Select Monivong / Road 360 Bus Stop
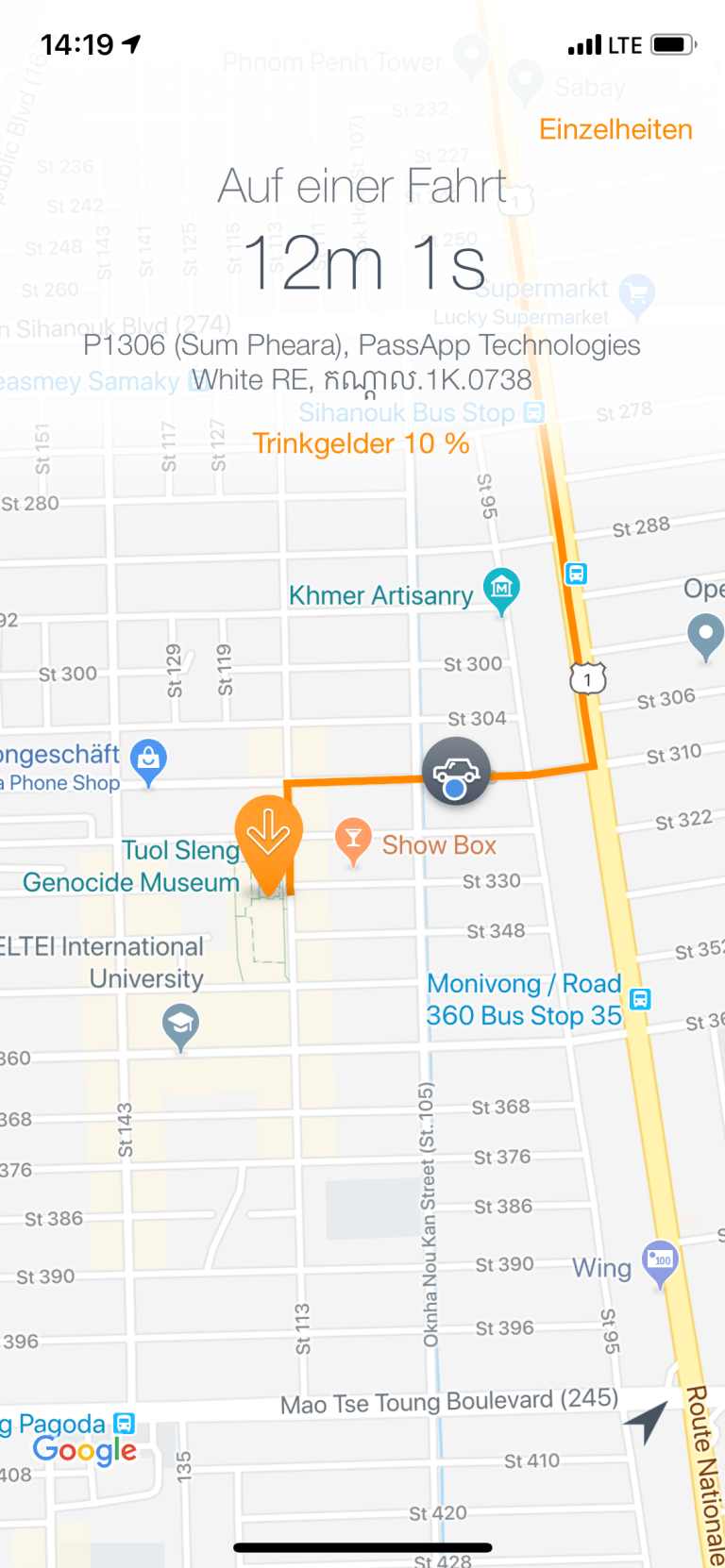Screen dimensions: 725x1568 coord(639,999)
